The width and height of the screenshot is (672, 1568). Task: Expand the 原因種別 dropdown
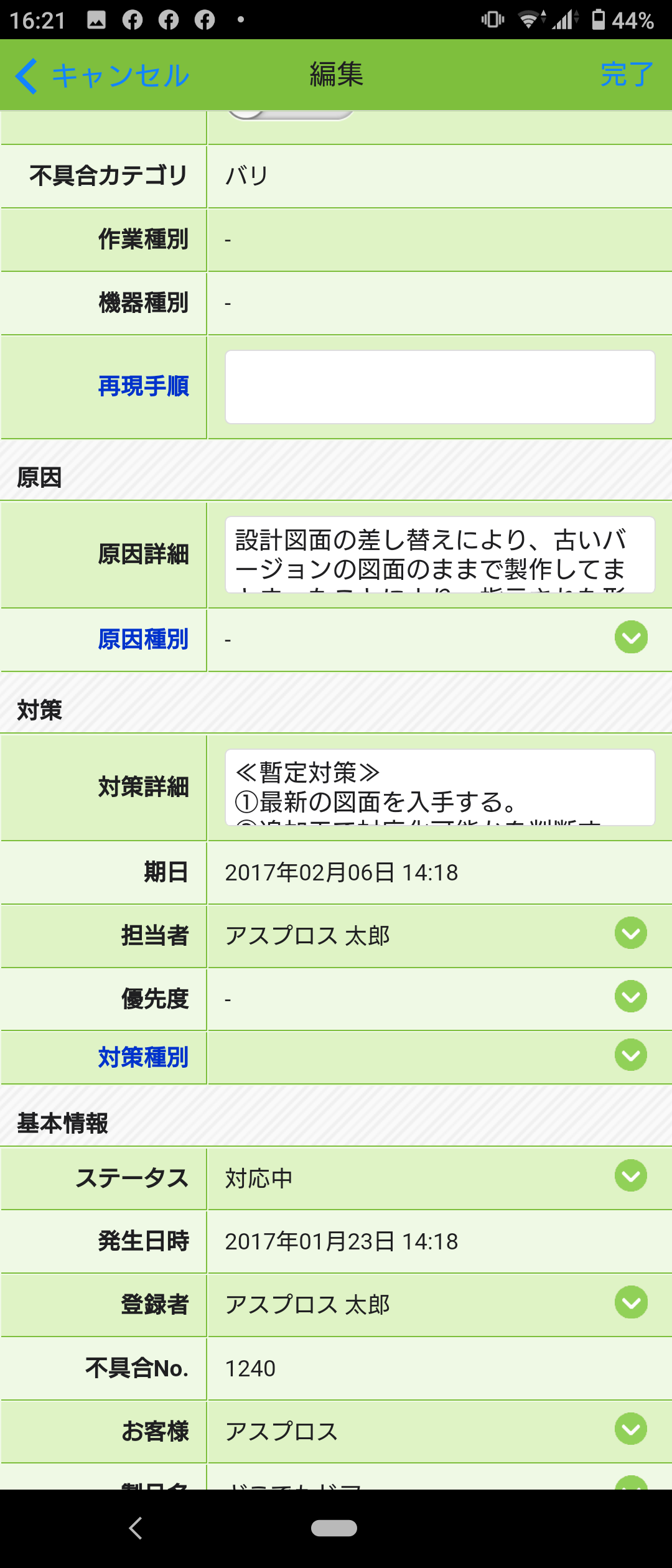tap(631, 638)
